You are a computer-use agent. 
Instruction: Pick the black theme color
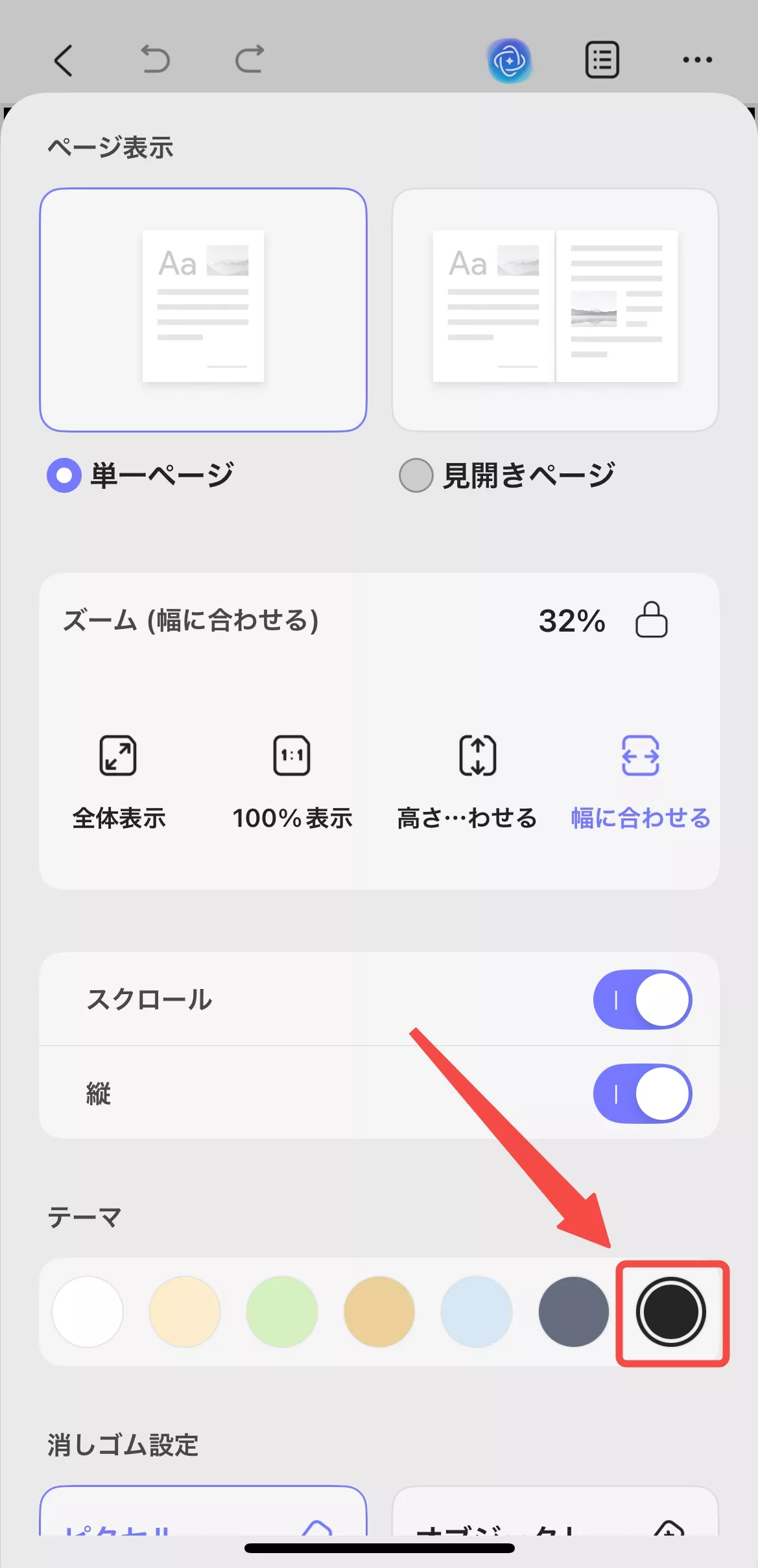coord(670,1311)
